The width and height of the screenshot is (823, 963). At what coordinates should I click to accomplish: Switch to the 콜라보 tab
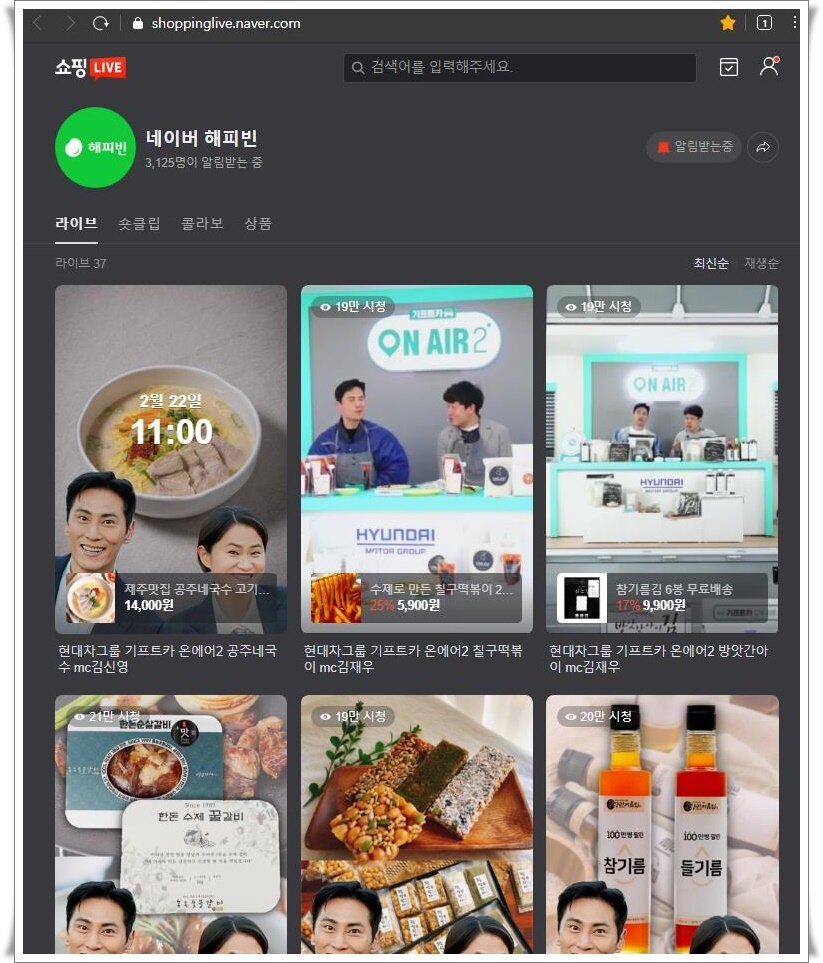(x=202, y=223)
